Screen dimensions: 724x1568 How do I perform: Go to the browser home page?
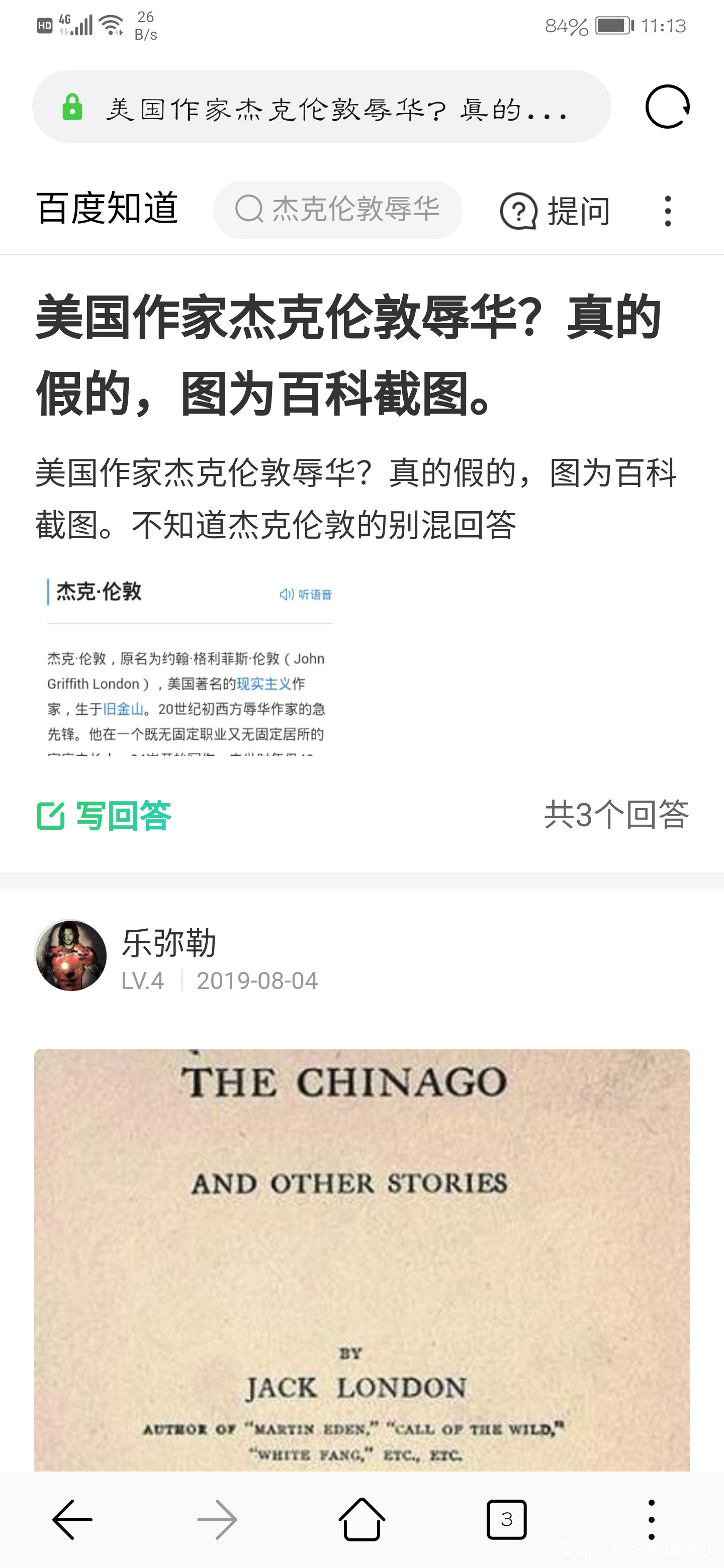coord(361,1519)
